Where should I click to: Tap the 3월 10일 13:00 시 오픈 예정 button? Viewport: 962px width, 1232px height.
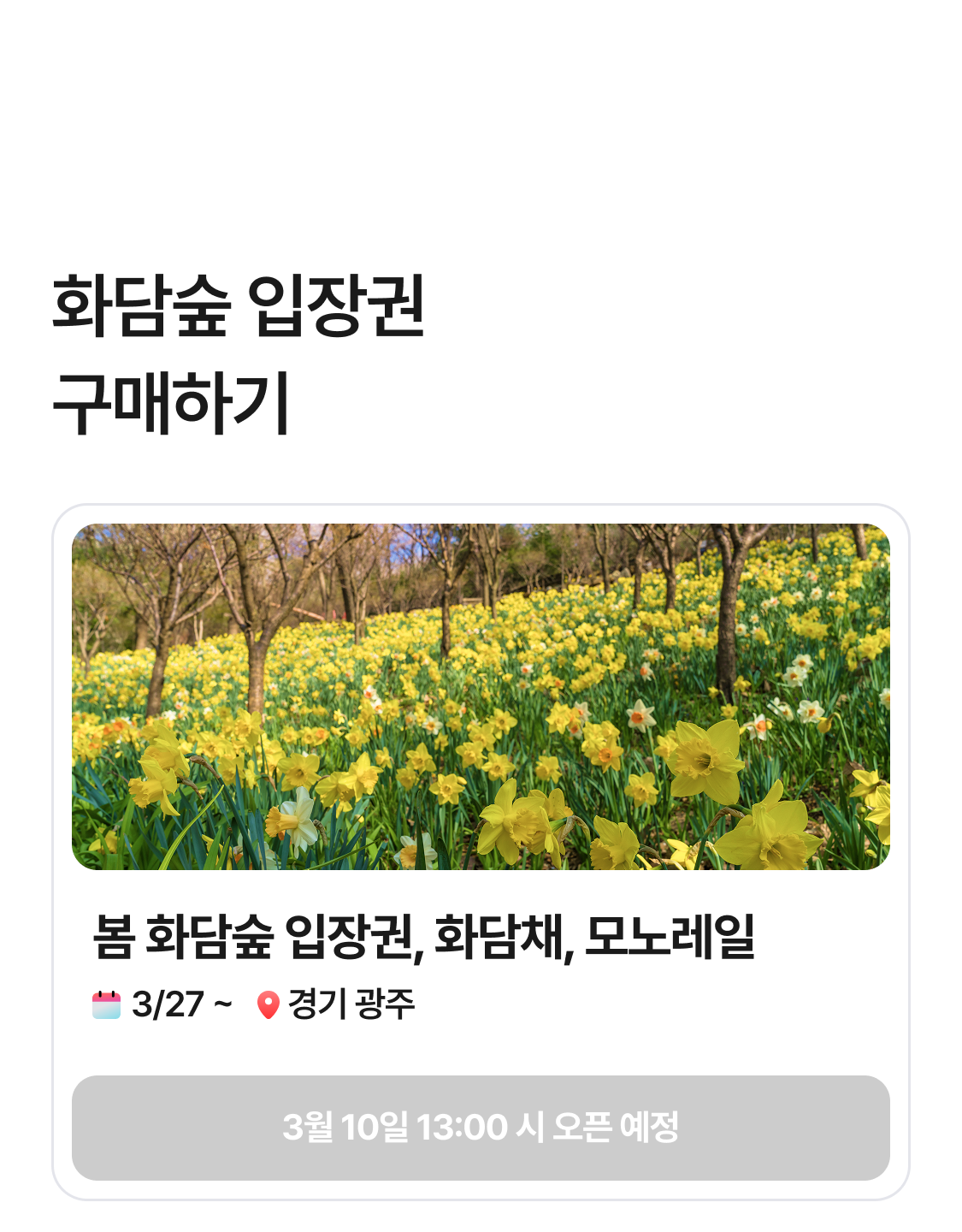pos(481,1128)
